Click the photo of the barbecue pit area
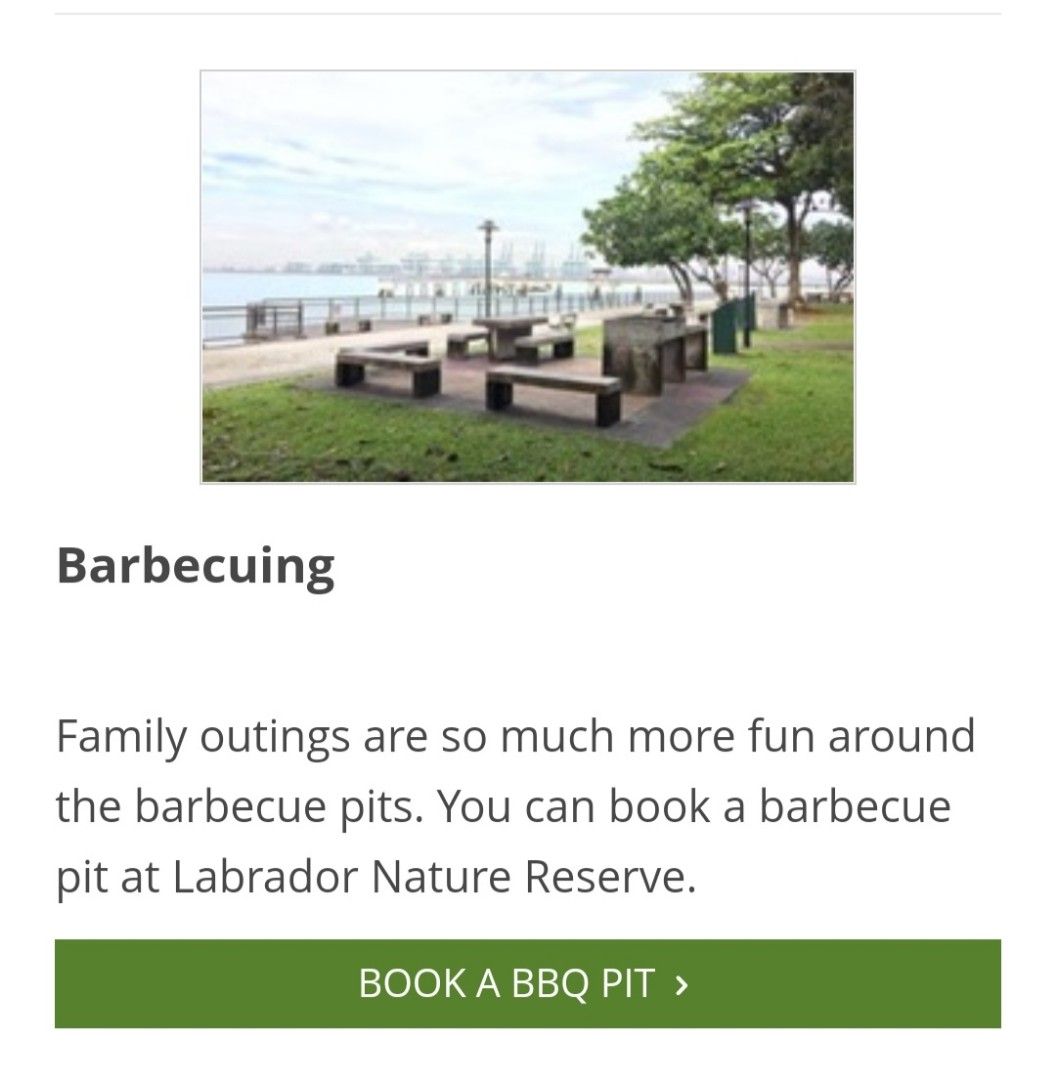This screenshot has height=1080, width=1056. (x=528, y=276)
